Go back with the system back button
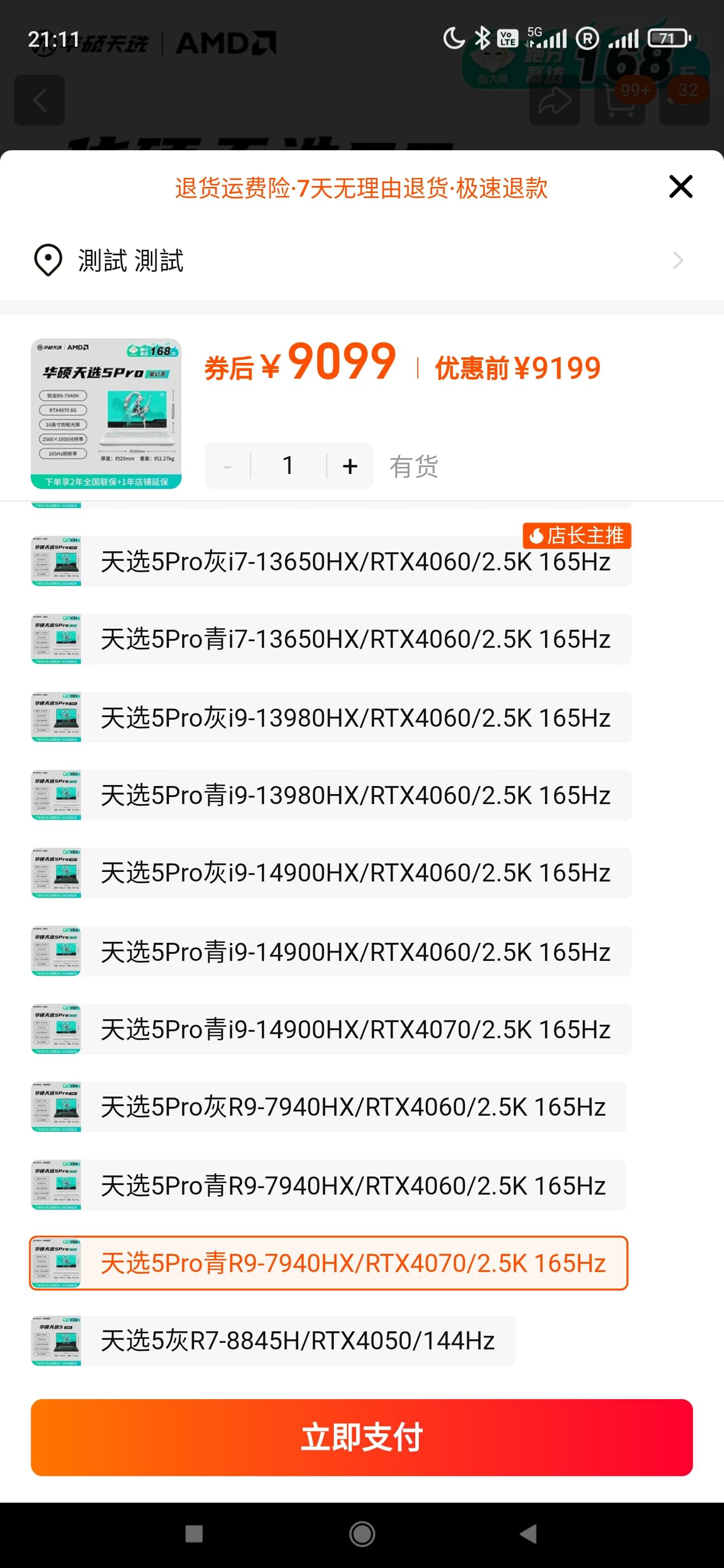 (x=528, y=1534)
